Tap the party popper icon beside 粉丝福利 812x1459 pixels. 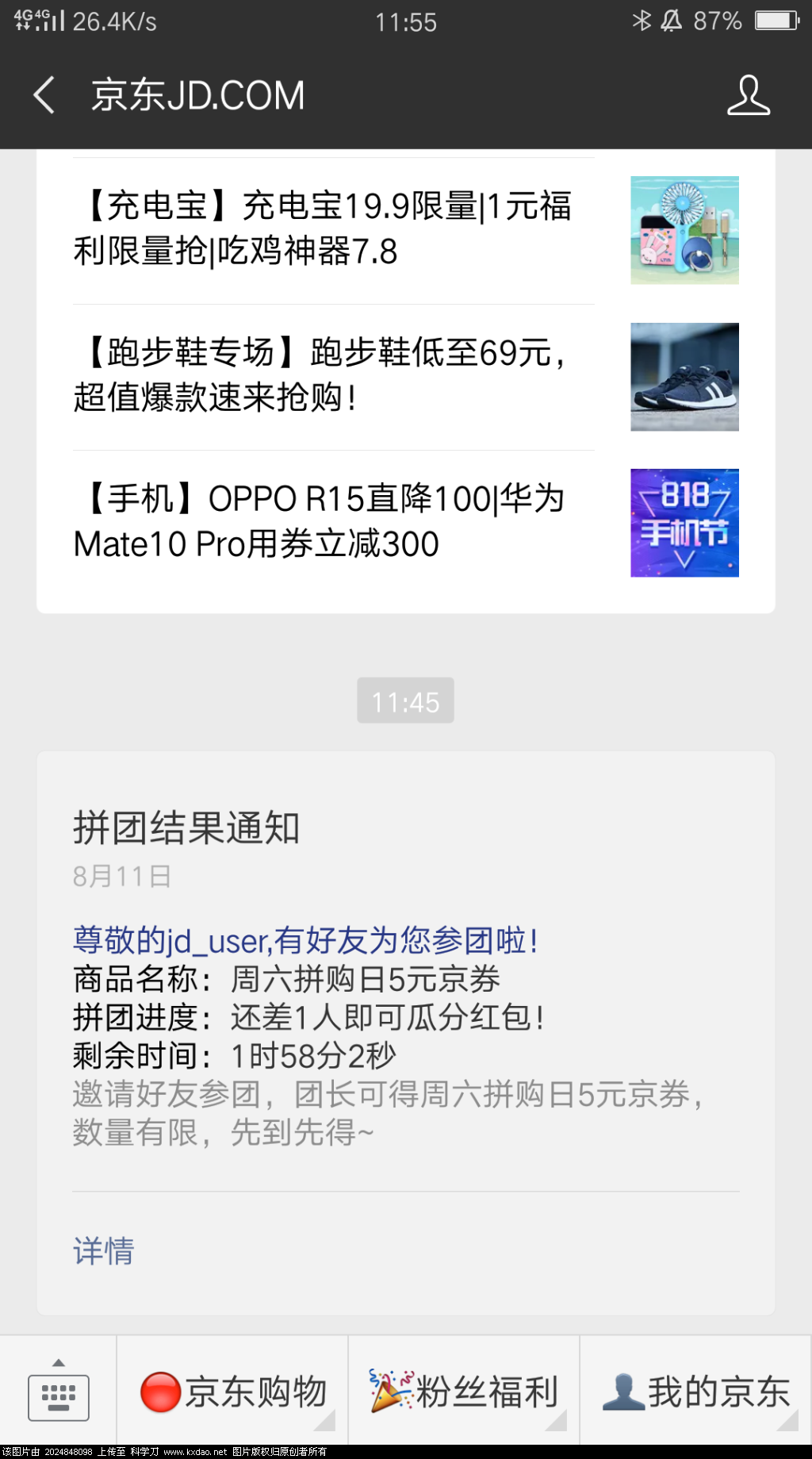tap(390, 1390)
